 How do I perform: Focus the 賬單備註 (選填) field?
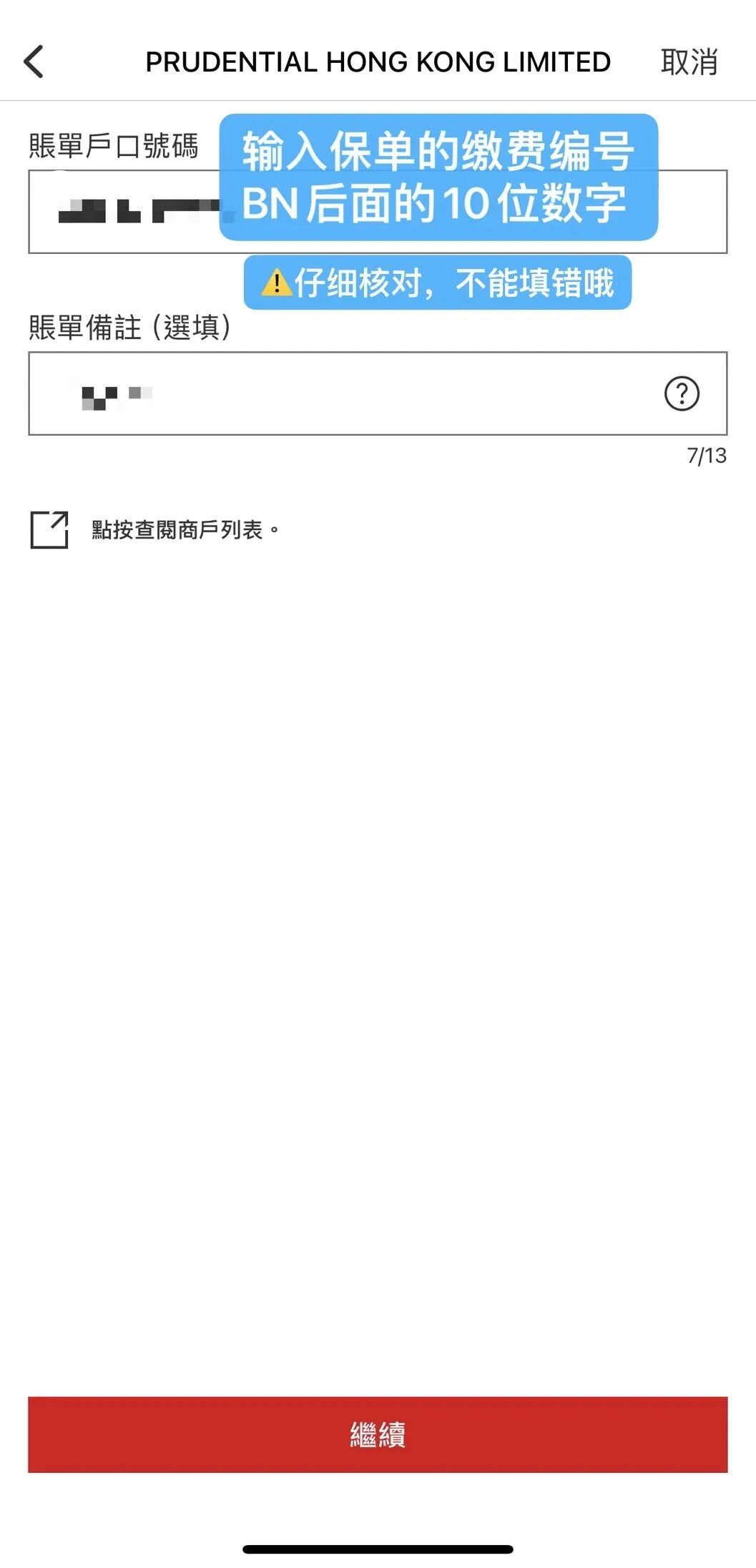[343, 393]
